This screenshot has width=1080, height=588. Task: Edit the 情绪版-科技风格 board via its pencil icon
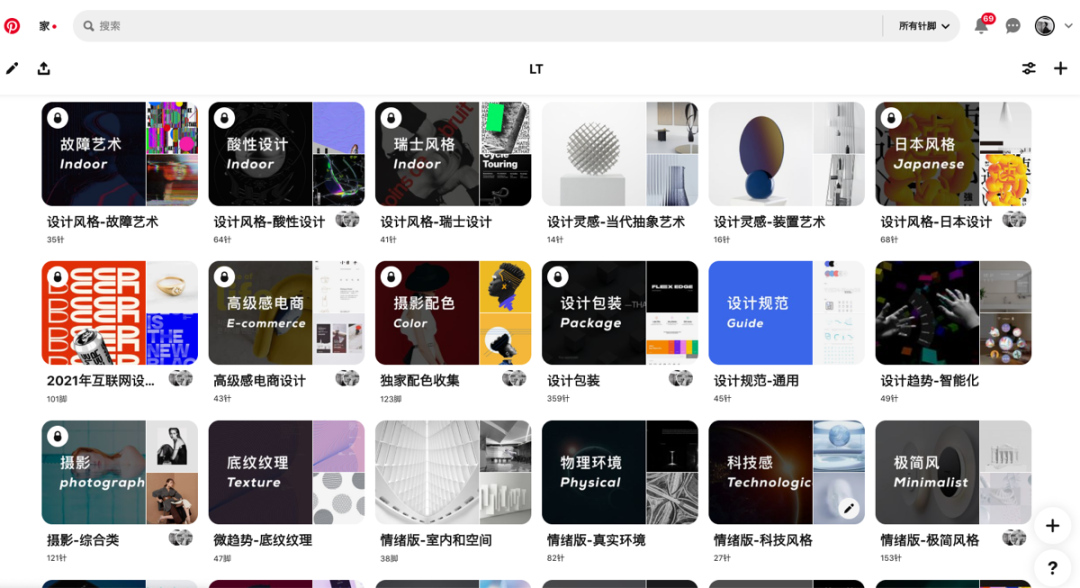tap(849, 508)
